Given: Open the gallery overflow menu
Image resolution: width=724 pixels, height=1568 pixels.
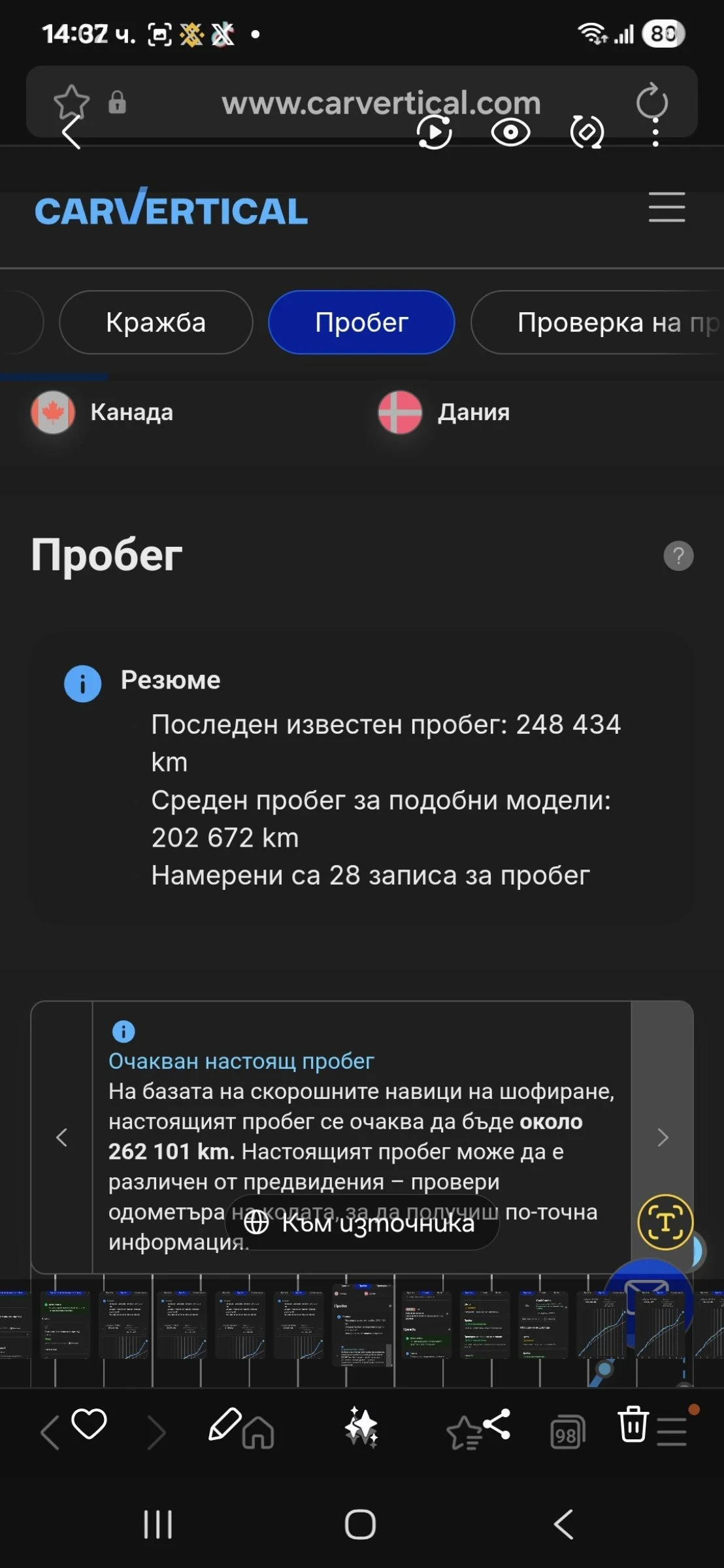Looking at the screenshot, I should click(x=655, y=133).
